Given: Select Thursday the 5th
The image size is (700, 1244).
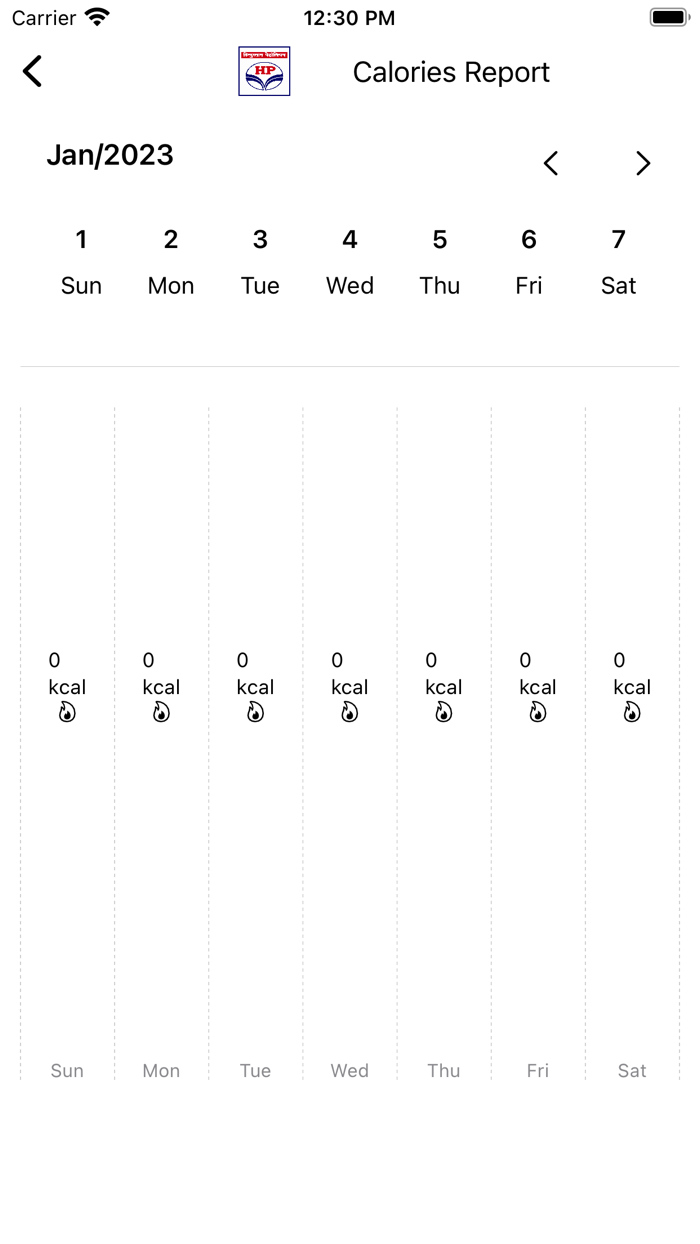Looking at the screenshot, I should pyautogui.click(x=440, y=262).
